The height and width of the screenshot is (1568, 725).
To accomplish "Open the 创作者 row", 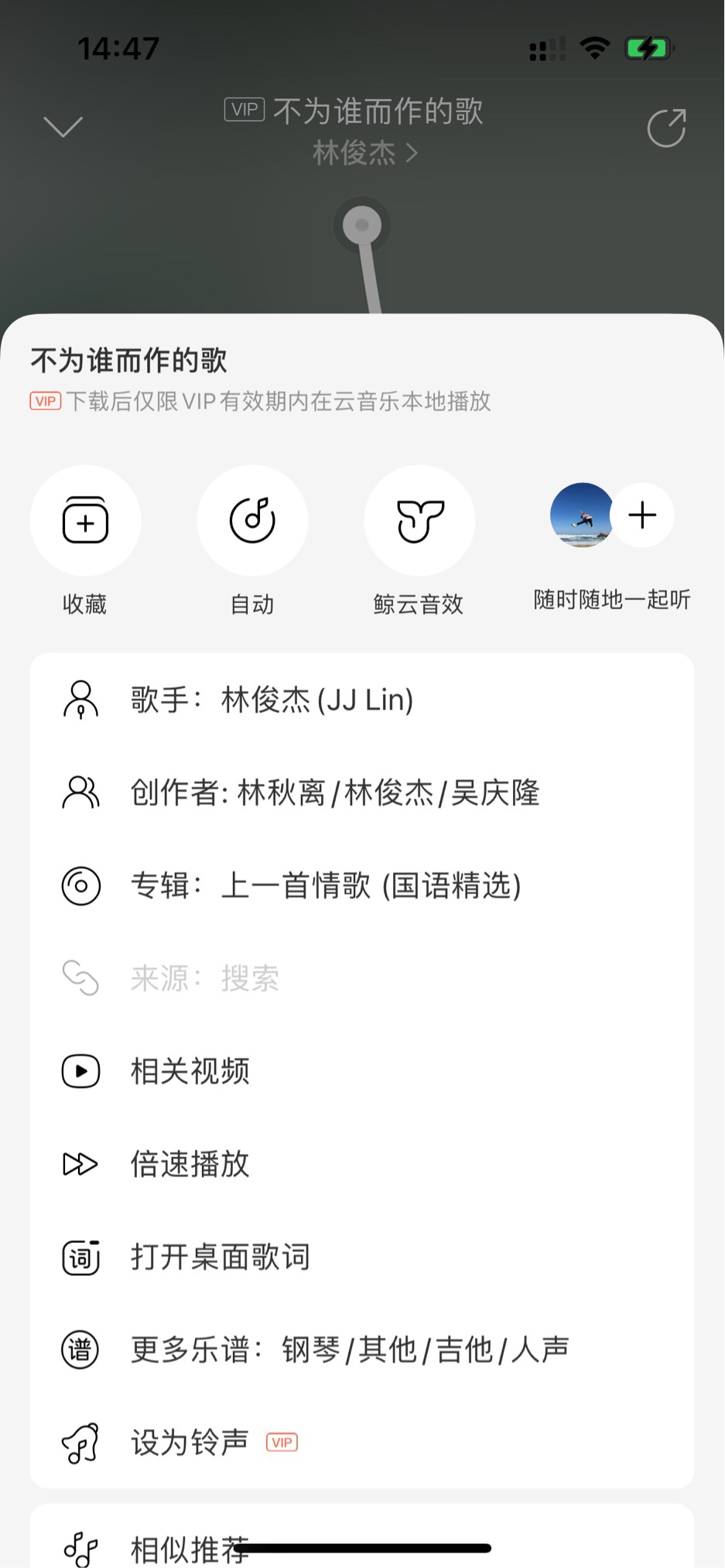I will click(362, 793).
